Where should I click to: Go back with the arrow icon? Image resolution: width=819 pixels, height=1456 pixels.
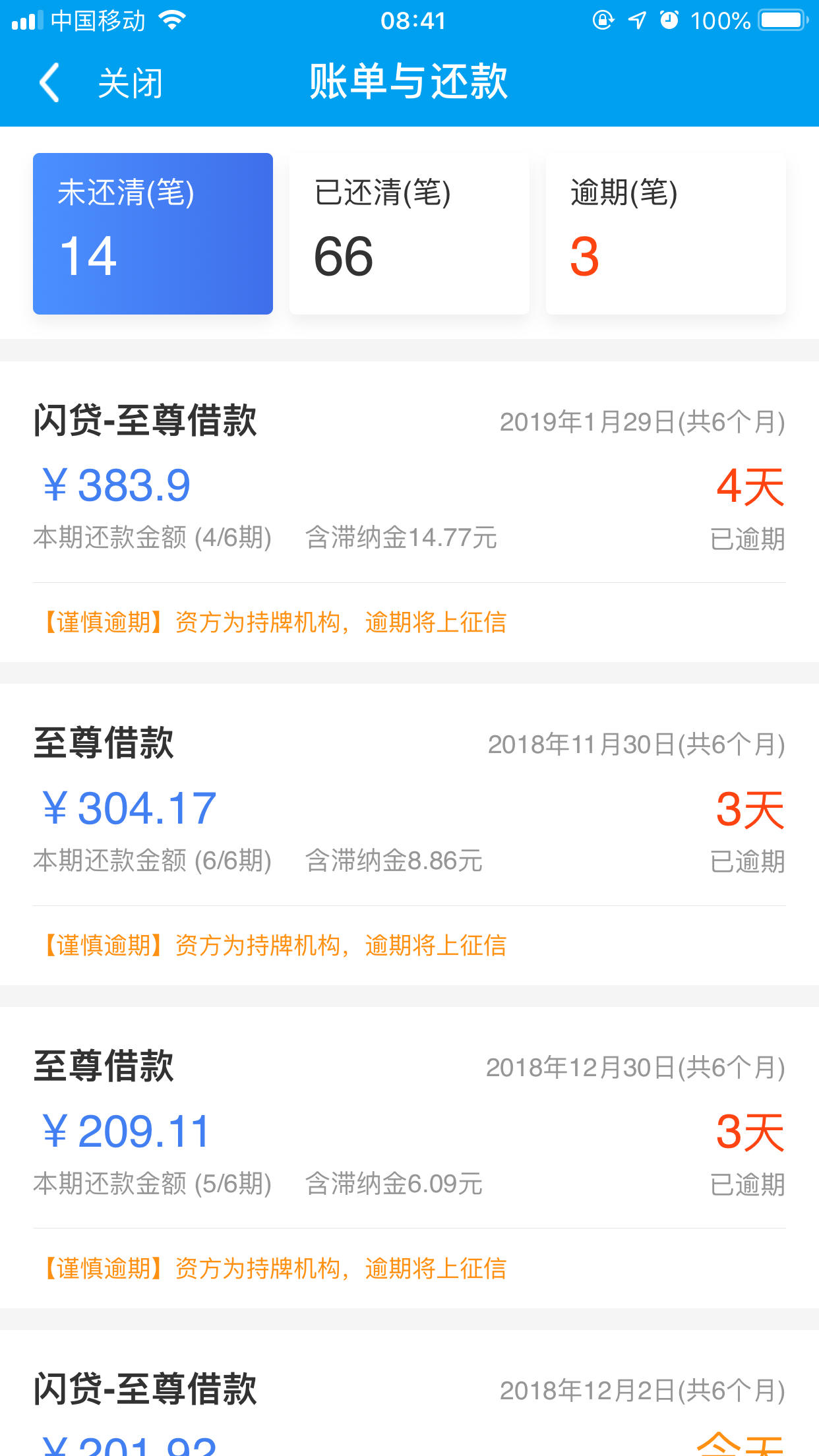coord(49,83)
